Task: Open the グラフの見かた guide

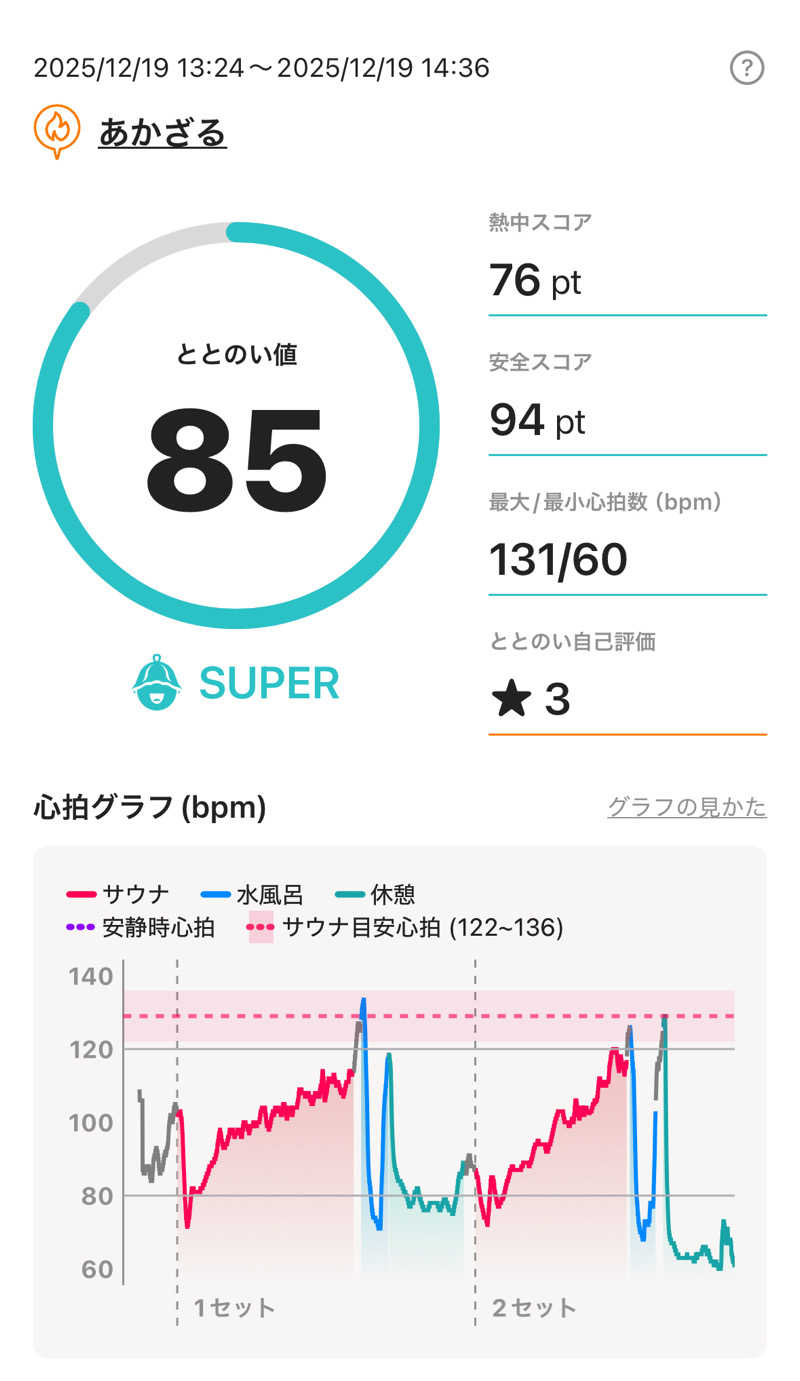Action: click(688, 808)
